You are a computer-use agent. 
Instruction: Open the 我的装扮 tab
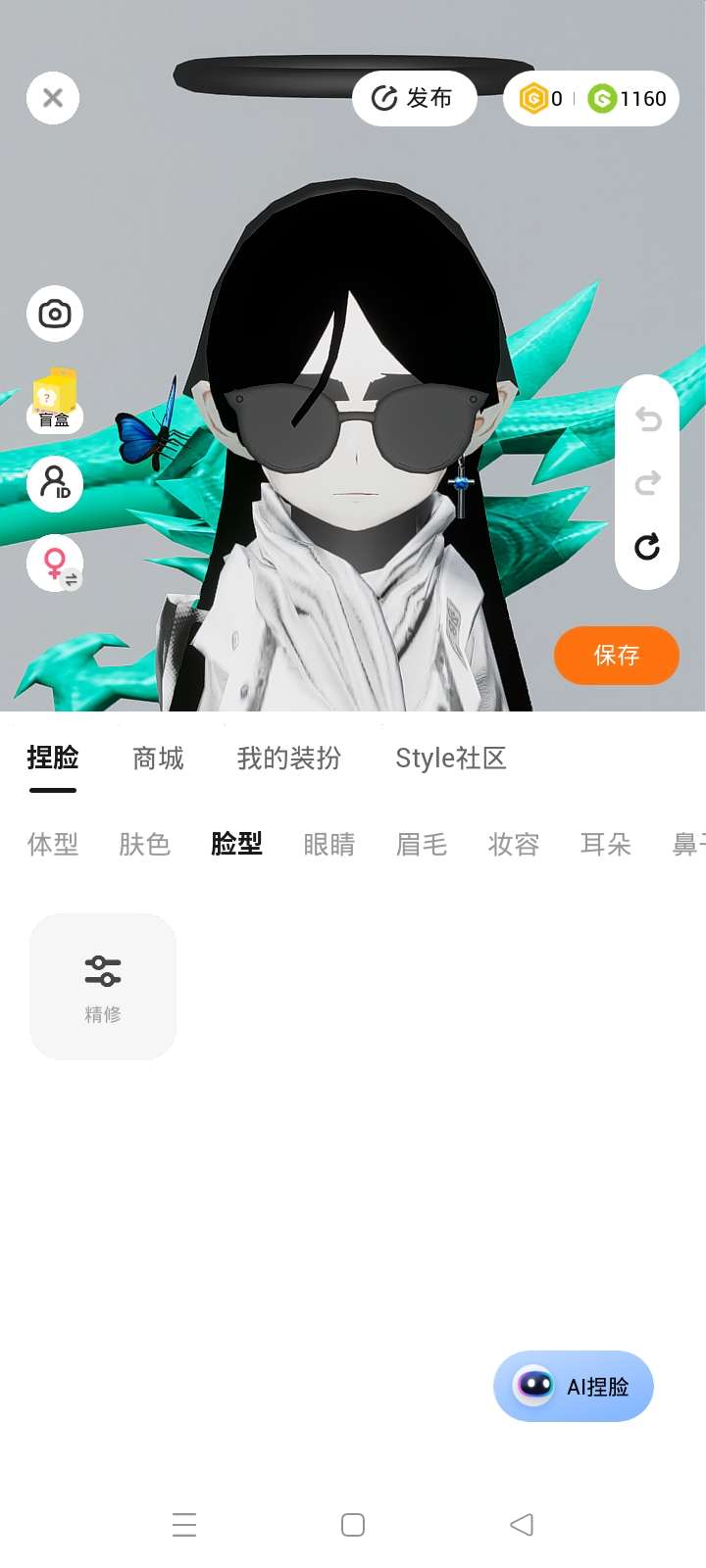point(289,758)
